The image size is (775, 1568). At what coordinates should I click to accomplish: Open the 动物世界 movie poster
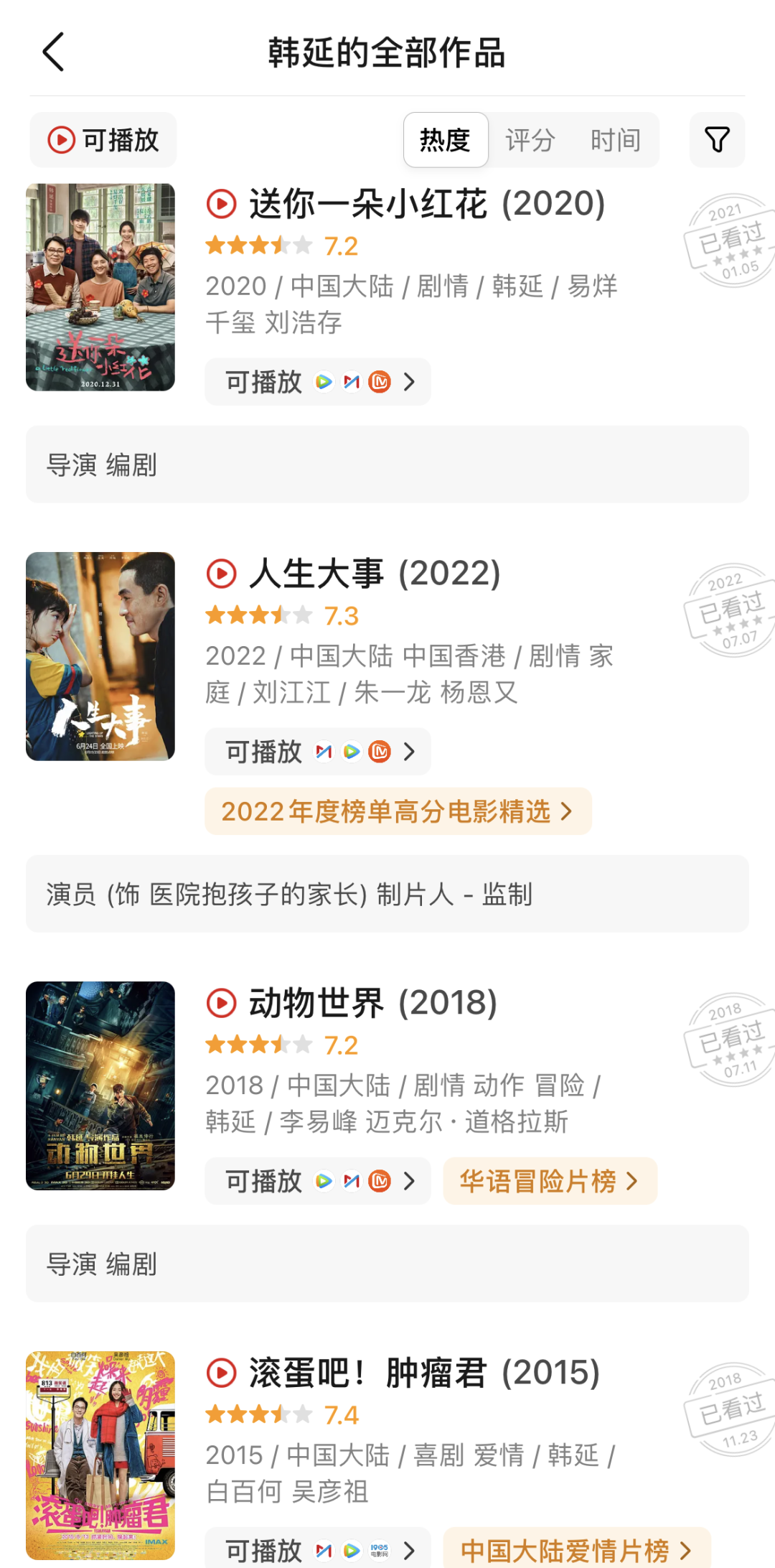tap(100, 1086)
